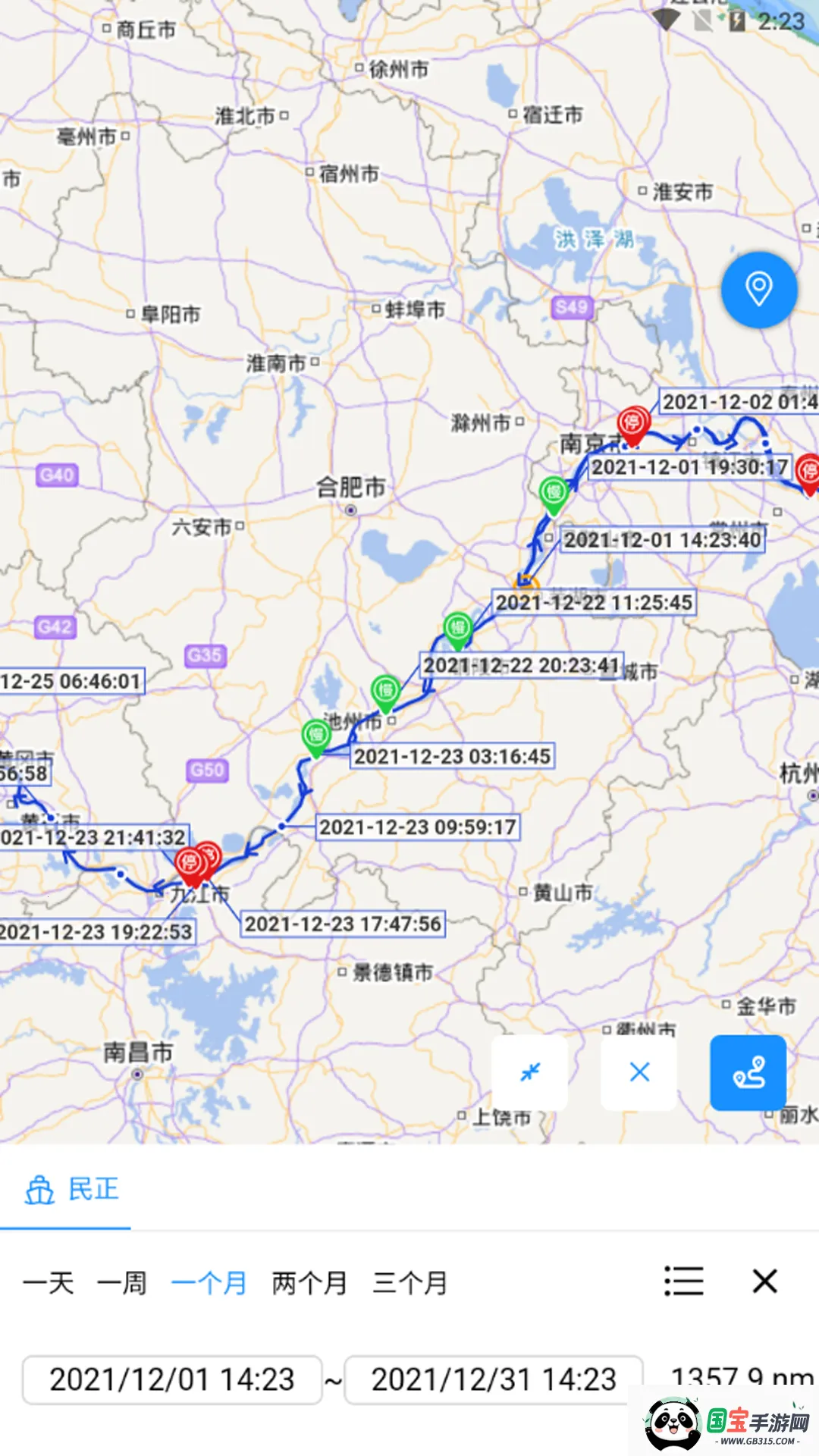Tap the collapse arrows map button
Viewport: 819px width, 1456px height.
529,1072
